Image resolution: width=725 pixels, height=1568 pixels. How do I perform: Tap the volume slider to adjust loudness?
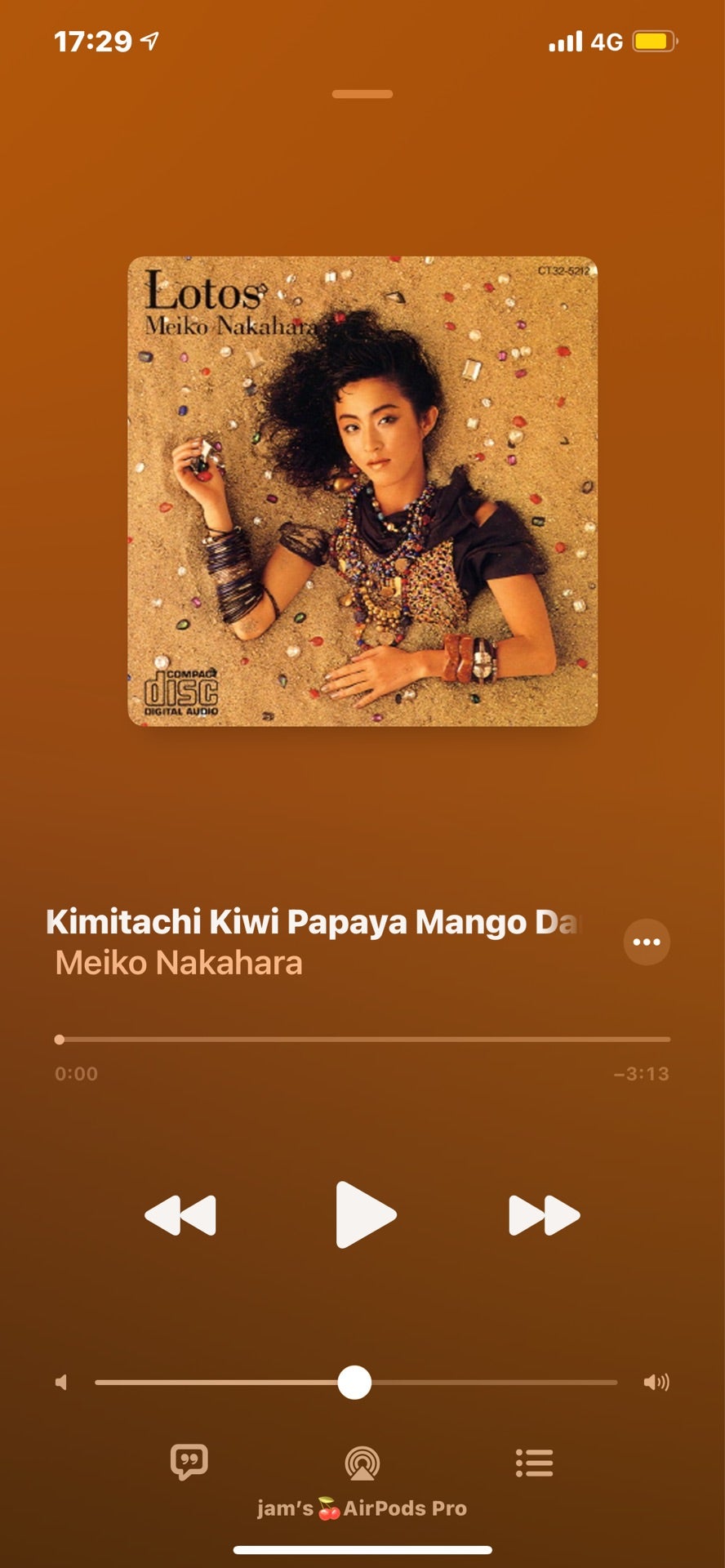354,1383
